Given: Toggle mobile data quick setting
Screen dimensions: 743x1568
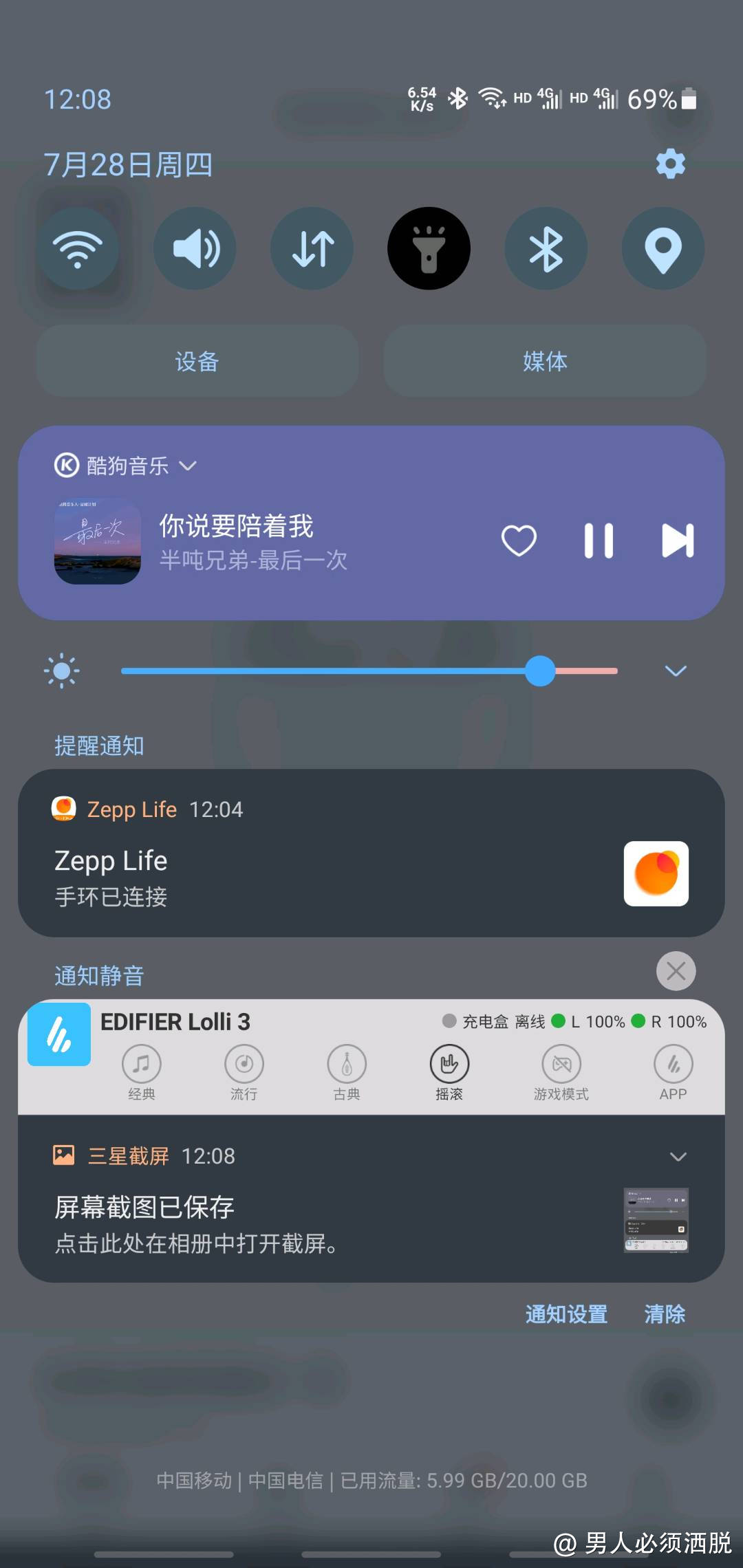Looking at the screenshot, I should pyautogui.click(x=312, y=248).
